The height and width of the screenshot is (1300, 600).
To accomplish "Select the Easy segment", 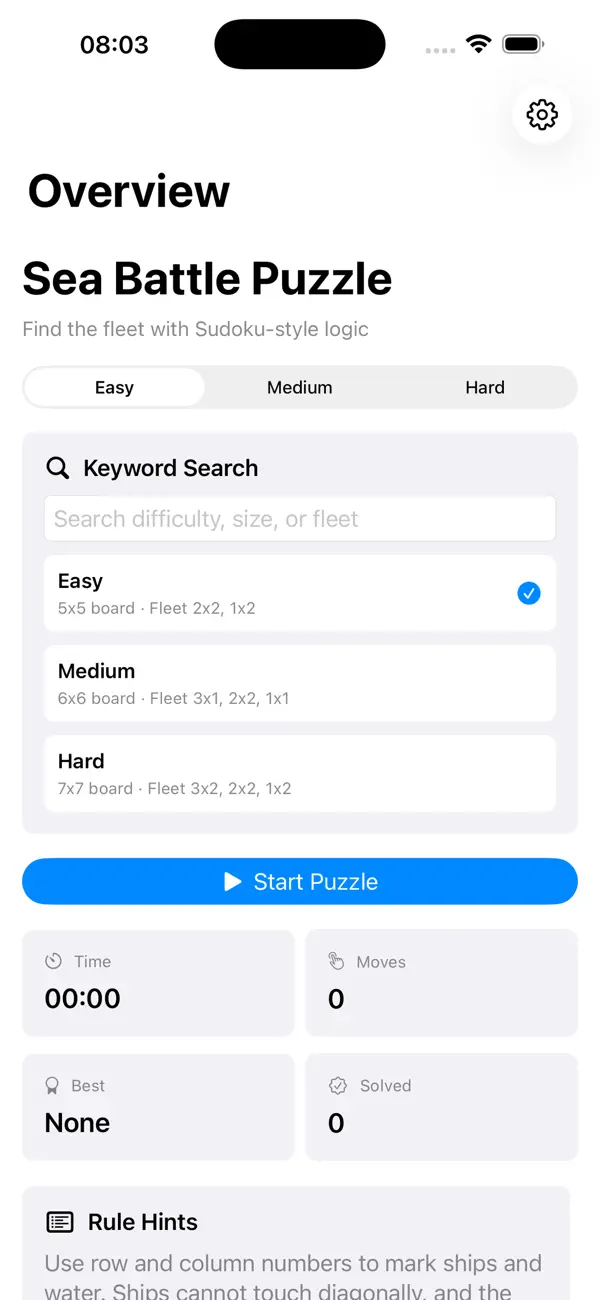I will pyautogui.click(x=114, y=387).
